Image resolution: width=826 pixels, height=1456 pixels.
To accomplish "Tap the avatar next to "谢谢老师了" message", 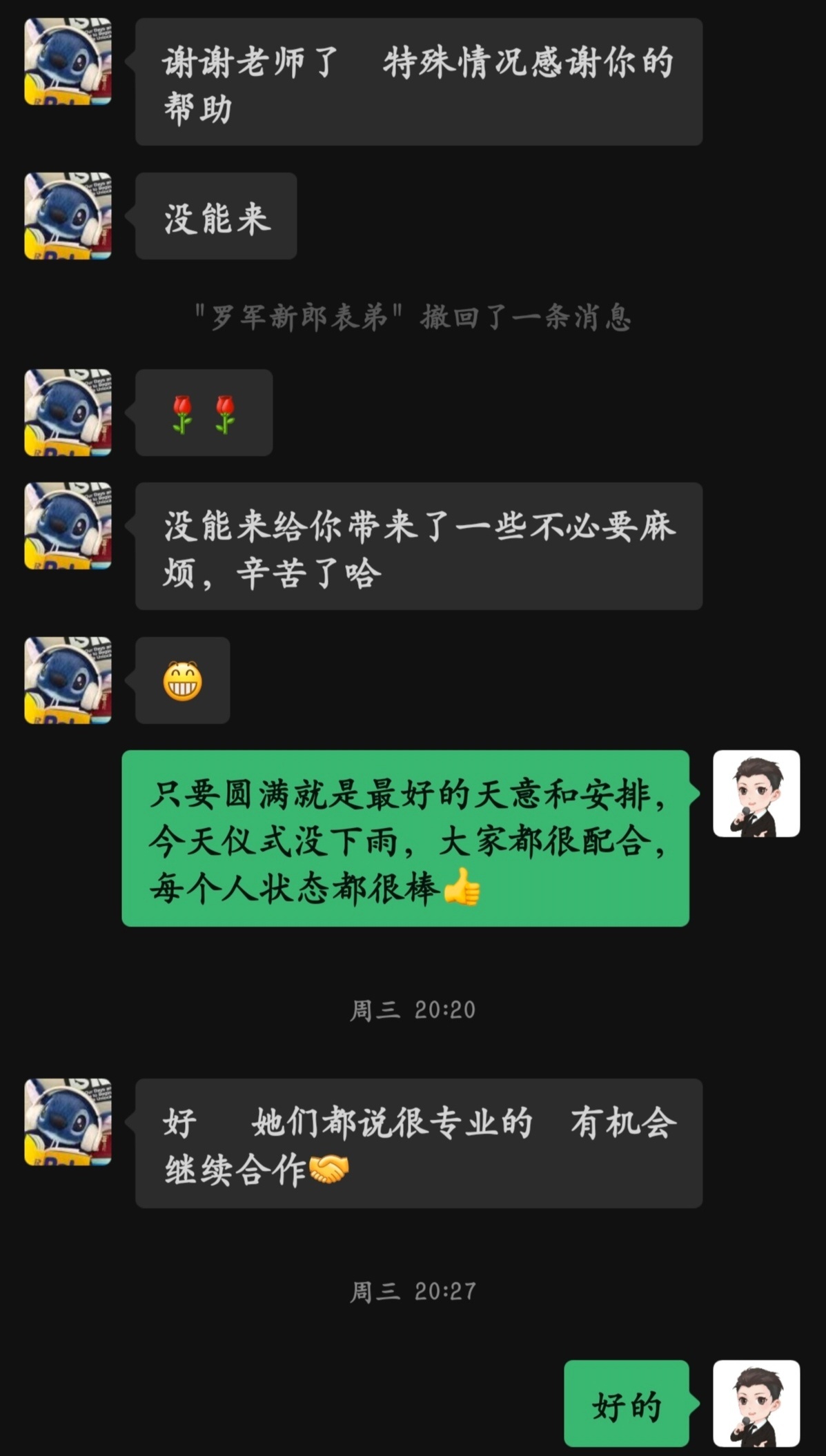I will click(68, 61).
